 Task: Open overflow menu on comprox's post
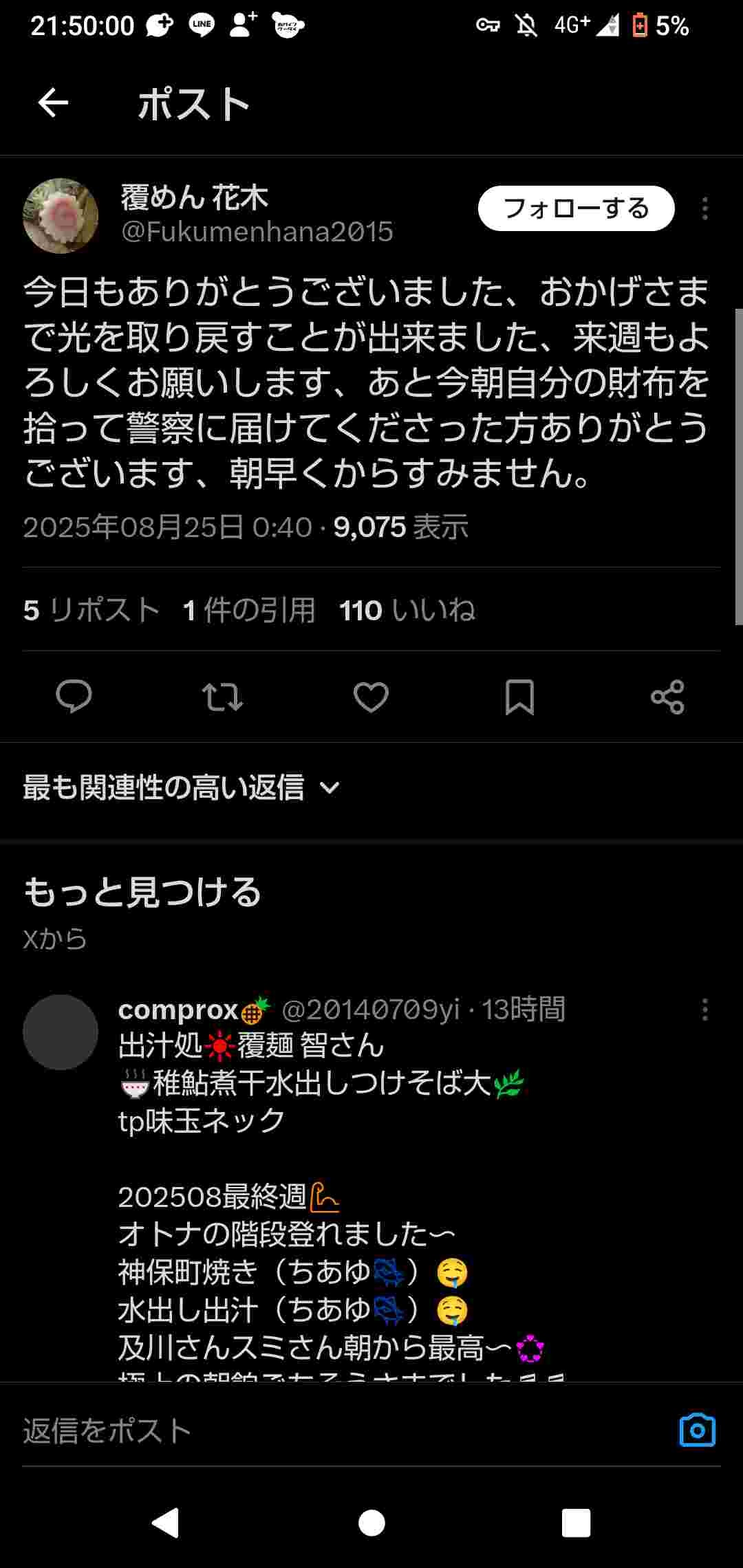pyautogui.click(x=704, y=1010)
